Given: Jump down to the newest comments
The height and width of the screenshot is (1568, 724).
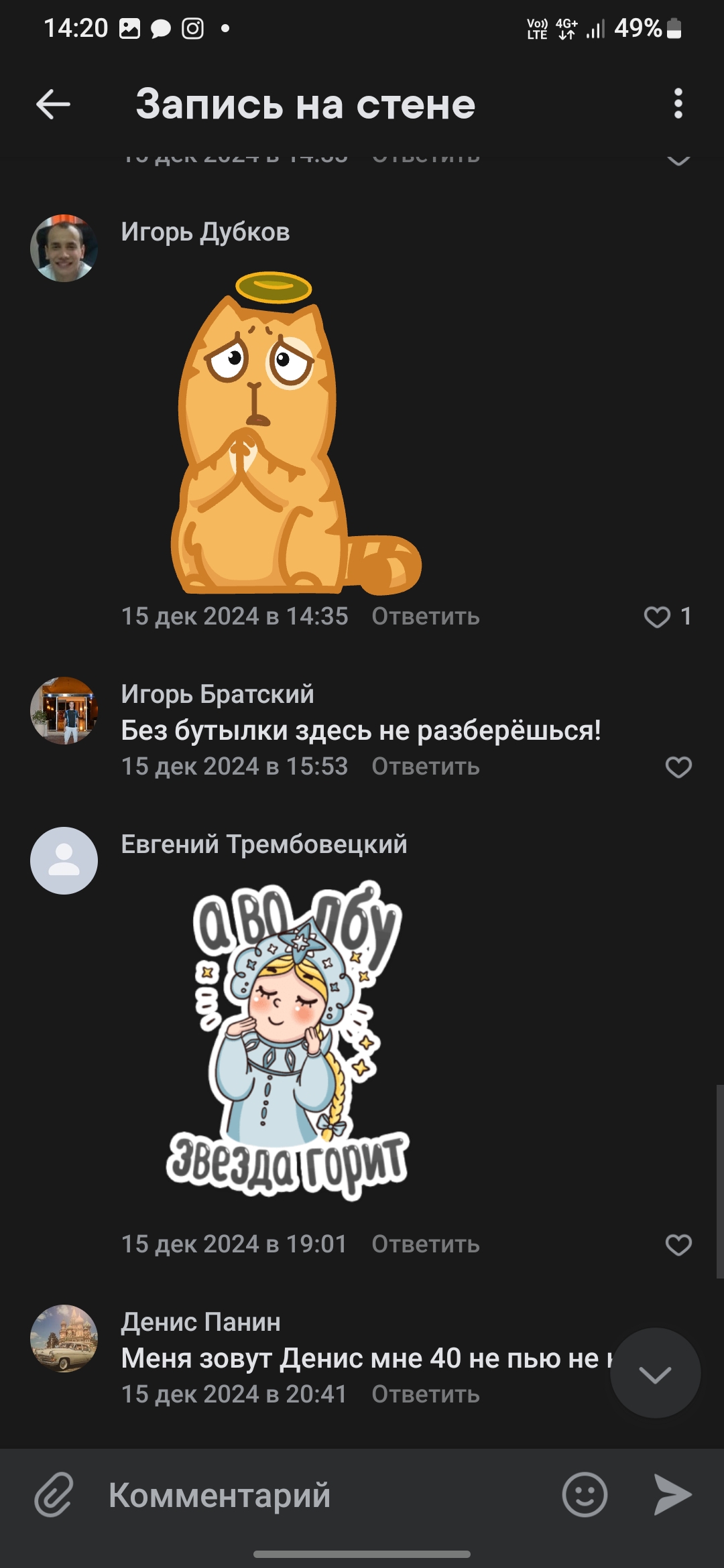Looking at the screenshot, I should tap(655, 1373).
